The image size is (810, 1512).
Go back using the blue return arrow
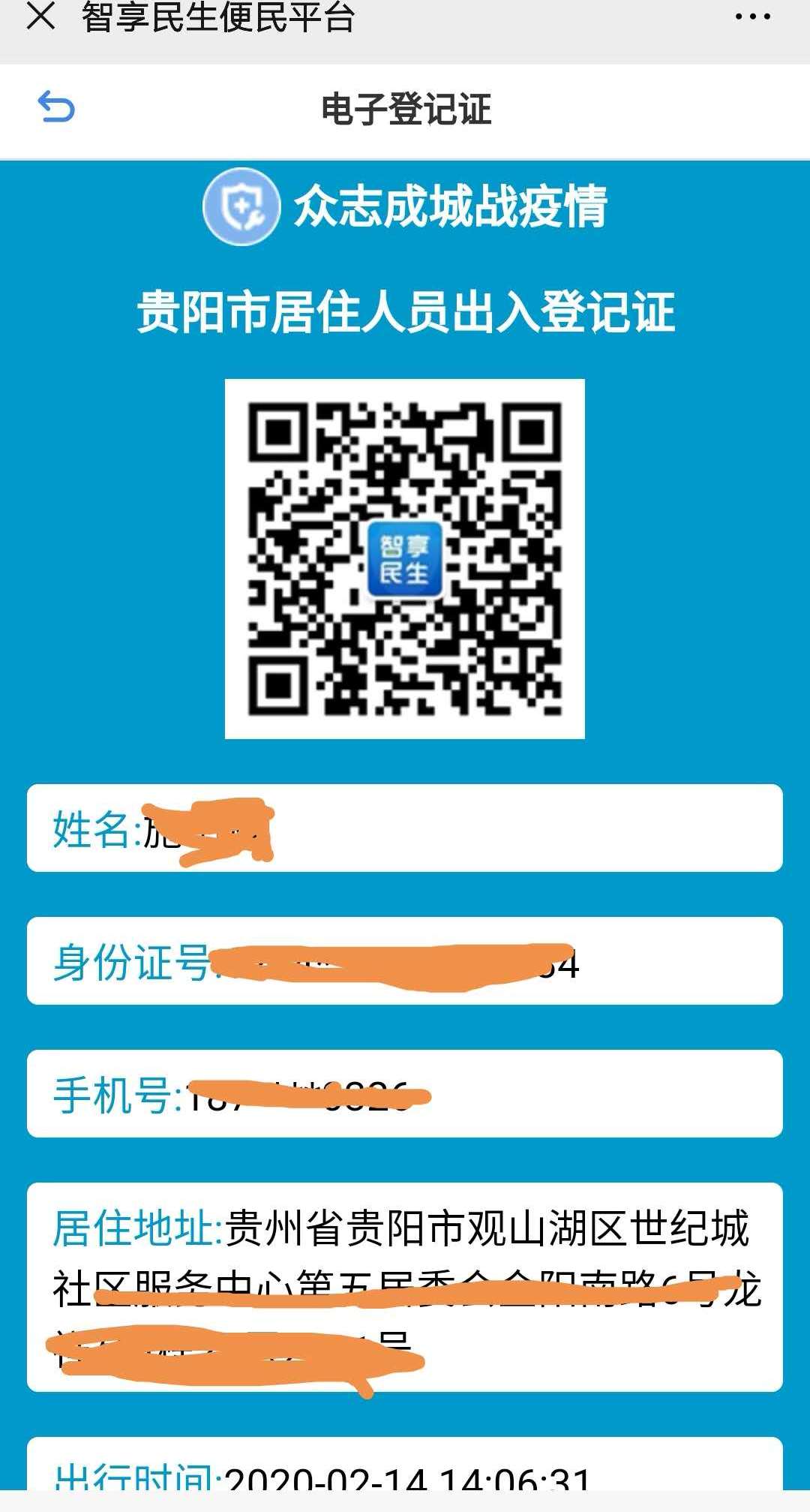pyautogui.click(x=56, y=107)
